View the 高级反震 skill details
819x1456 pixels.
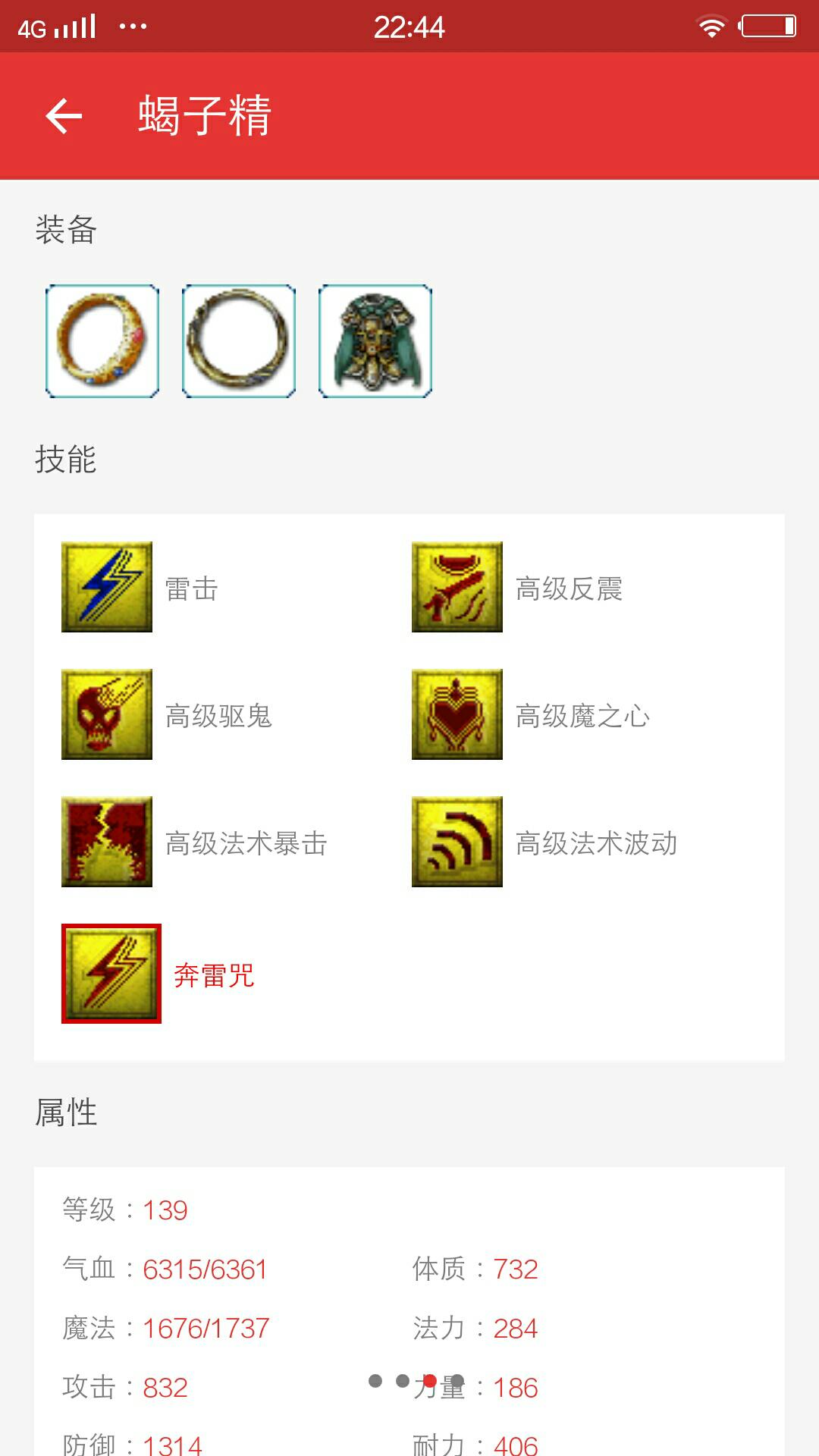tap(457, 587)
